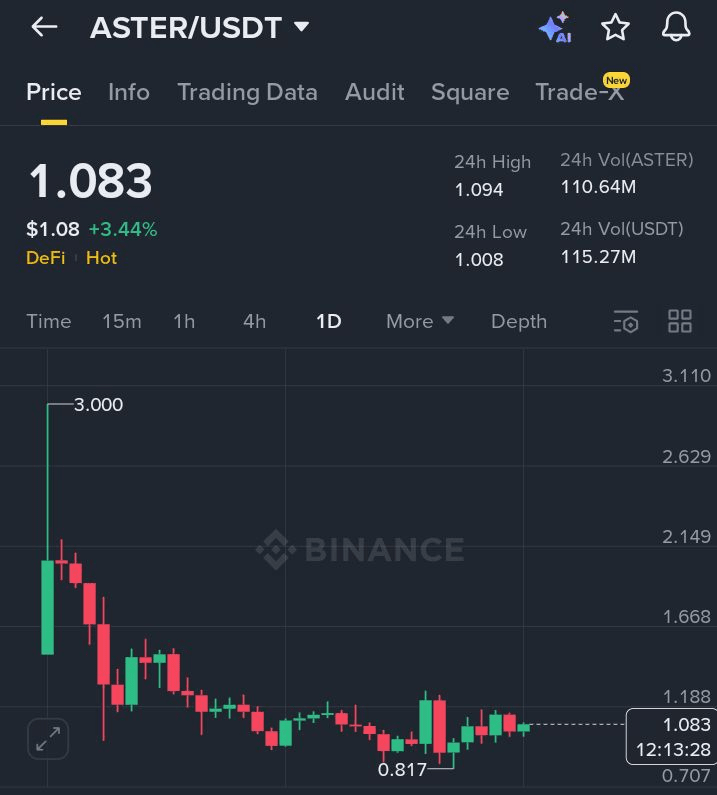Add ASTER/USDT to favorites with star
Viewport: 717px width, 795px height.
pyautogui.click(x=615, y=28)
